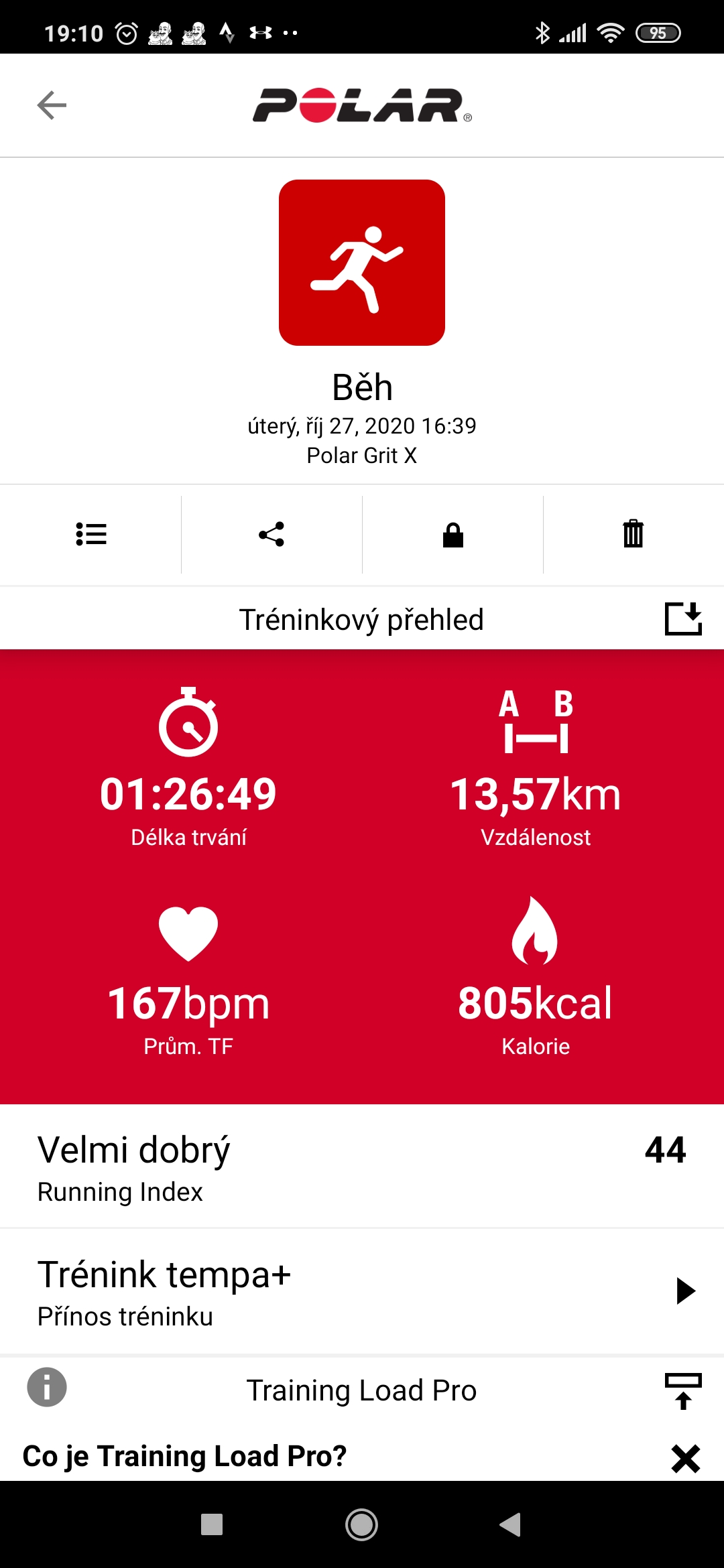Open Trénink tempa+ training benefit
This screenshot has width=724, height=1568.
click(362, 1291)
